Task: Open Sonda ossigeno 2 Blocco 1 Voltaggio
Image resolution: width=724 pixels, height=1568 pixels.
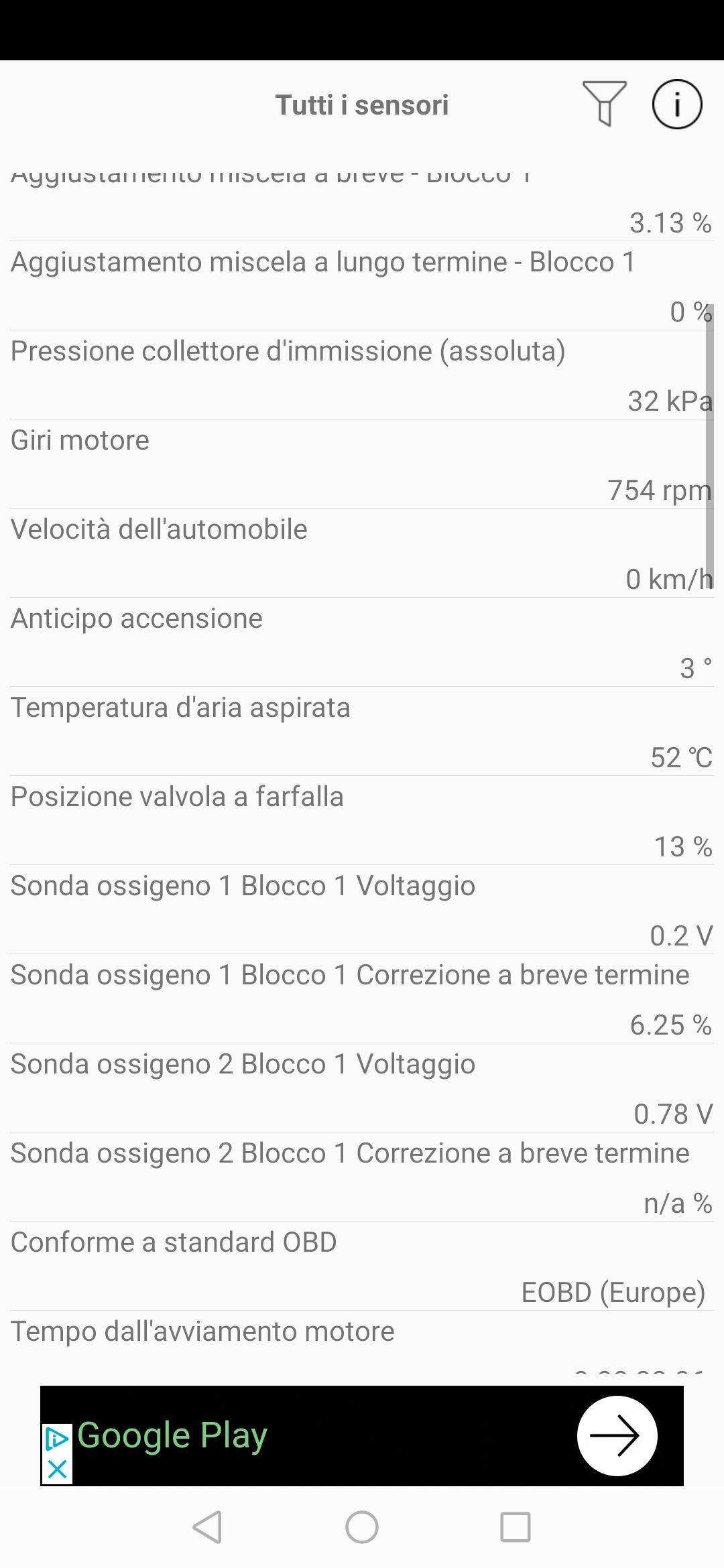Action: (362, 1088)
